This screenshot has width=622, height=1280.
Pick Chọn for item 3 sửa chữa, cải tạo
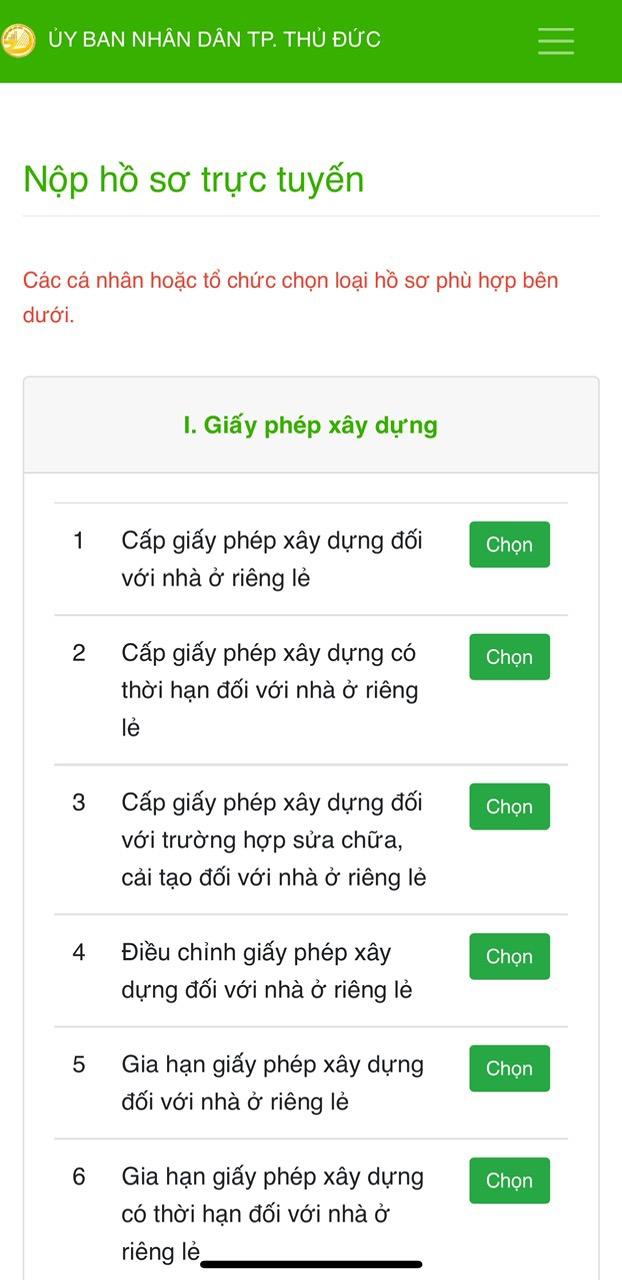[x=509, y=807]
